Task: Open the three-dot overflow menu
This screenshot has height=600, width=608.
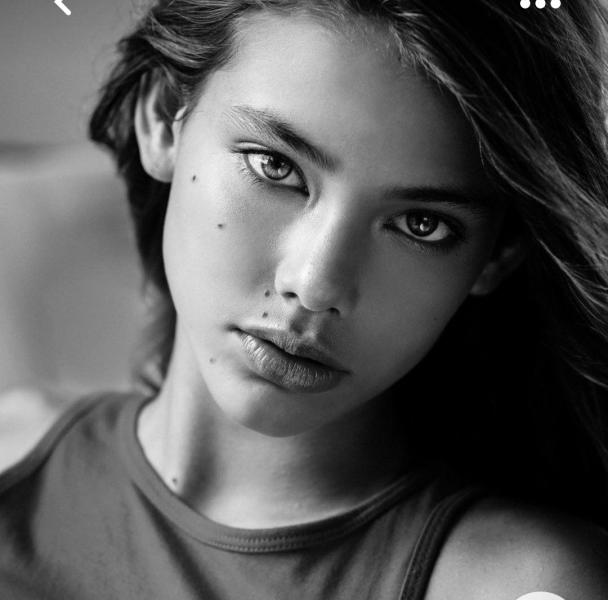Action: pyautogui.click(x=539, y=4)
